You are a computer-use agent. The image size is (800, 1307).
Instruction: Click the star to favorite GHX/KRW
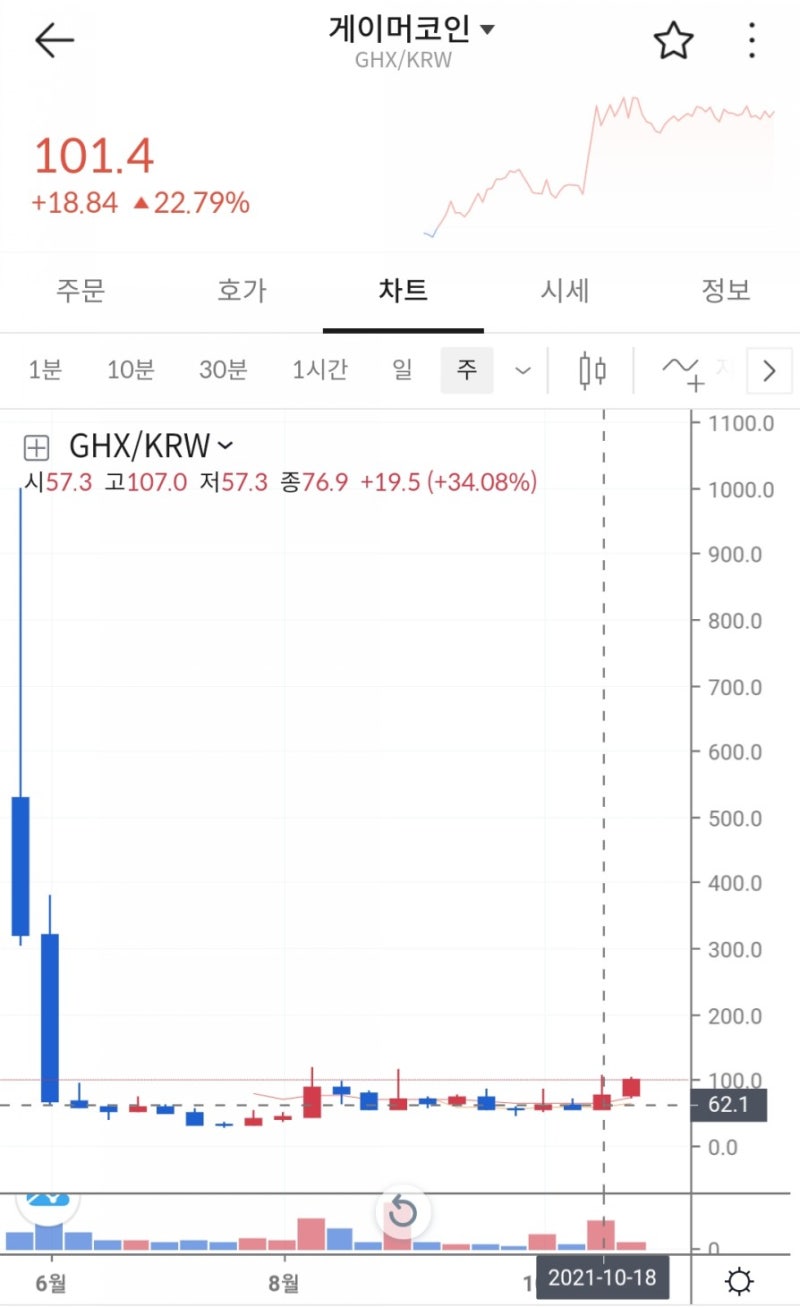675,41
